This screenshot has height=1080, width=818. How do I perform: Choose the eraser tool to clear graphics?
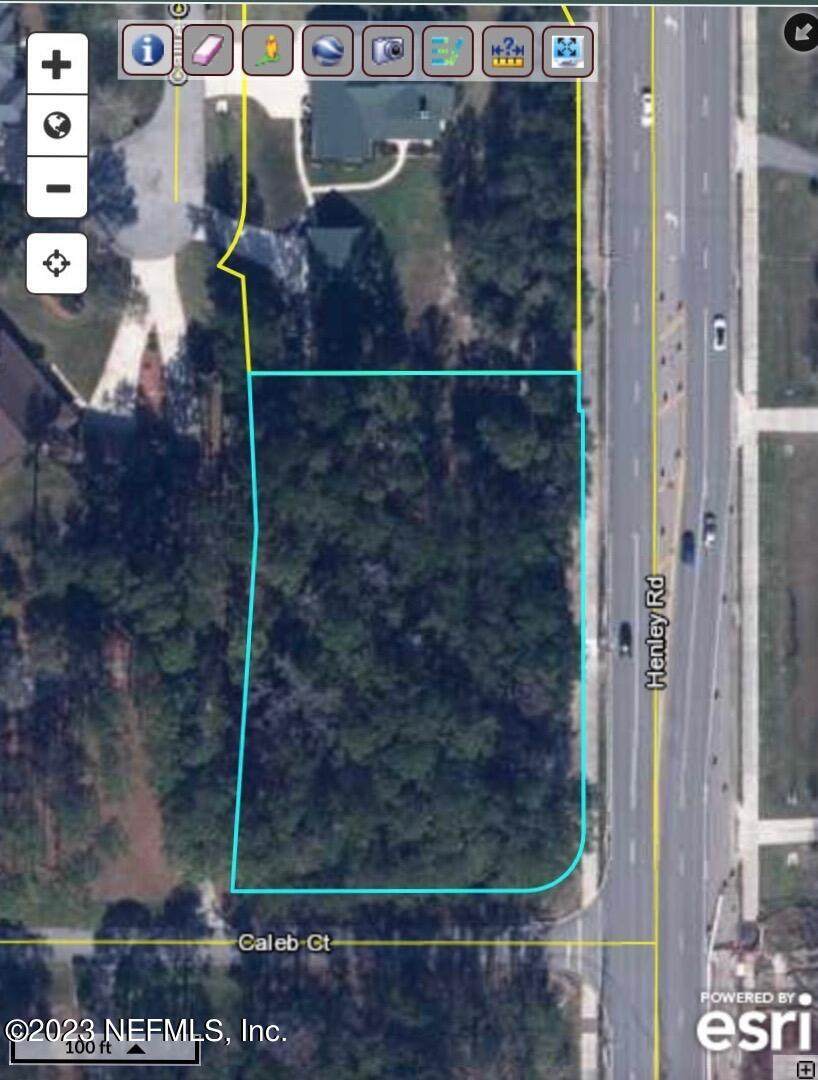208,50
